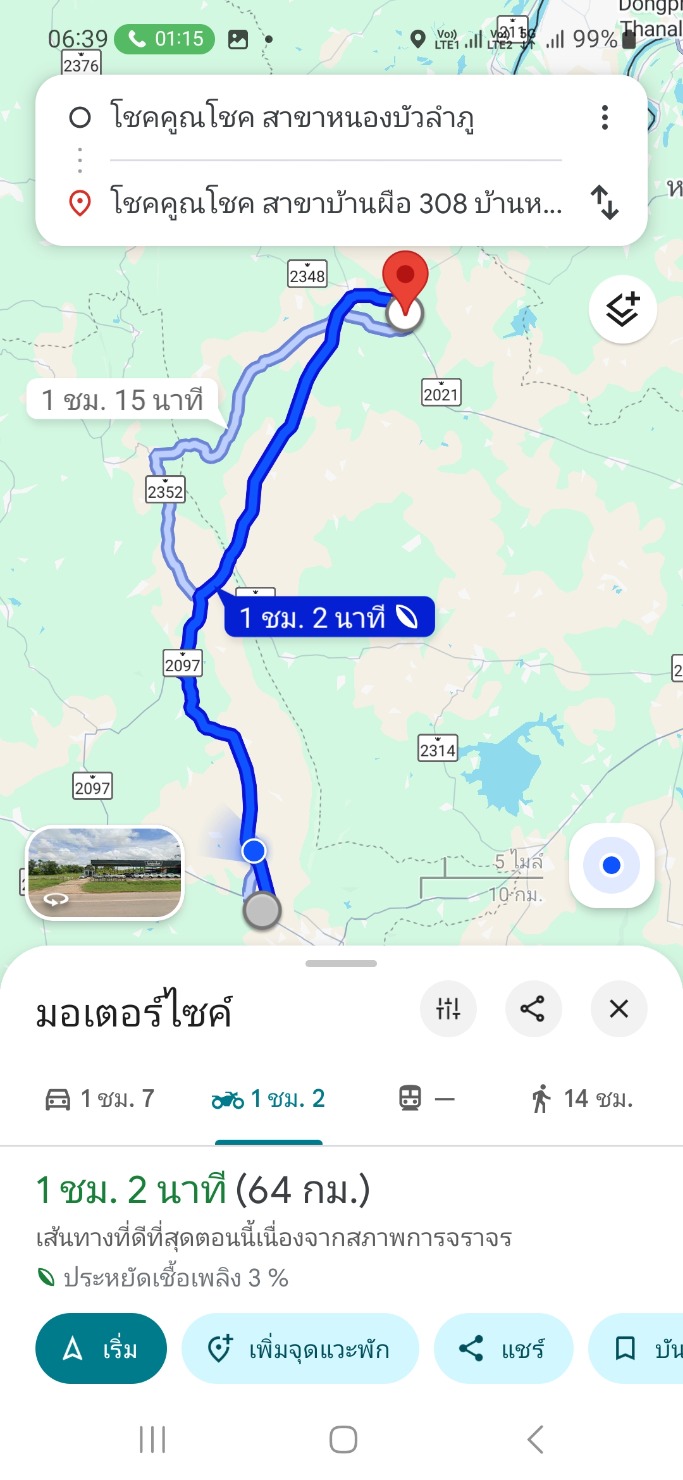This screenshot has height=1480, width=683.
Task: Open route options filter
Action: coord(448,1009)
